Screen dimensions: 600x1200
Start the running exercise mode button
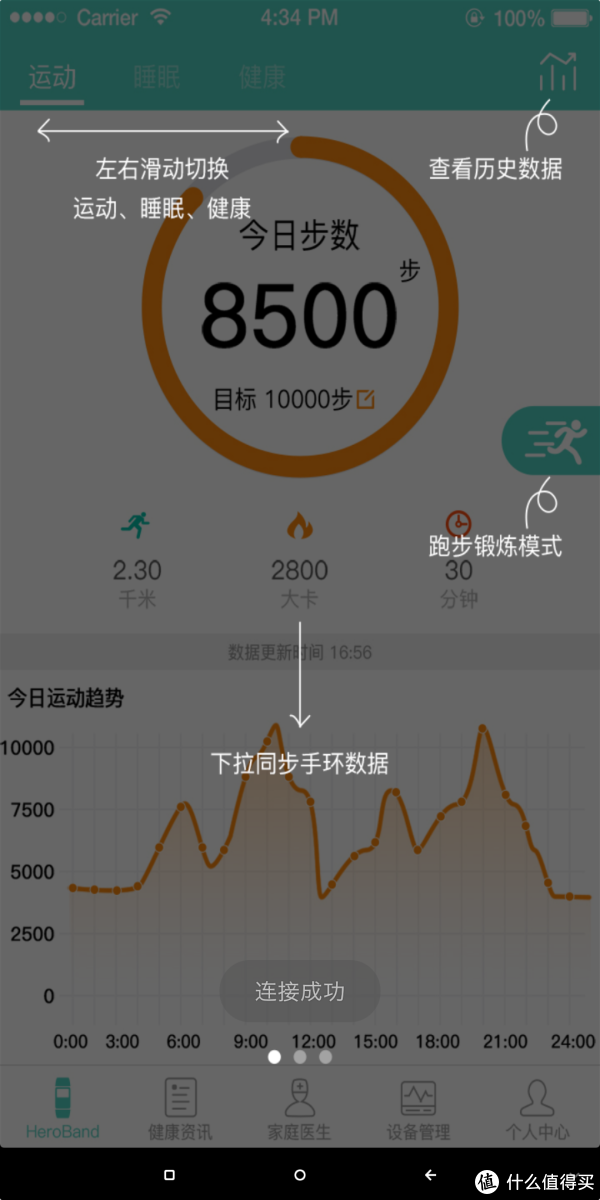(x=552, y=440)
